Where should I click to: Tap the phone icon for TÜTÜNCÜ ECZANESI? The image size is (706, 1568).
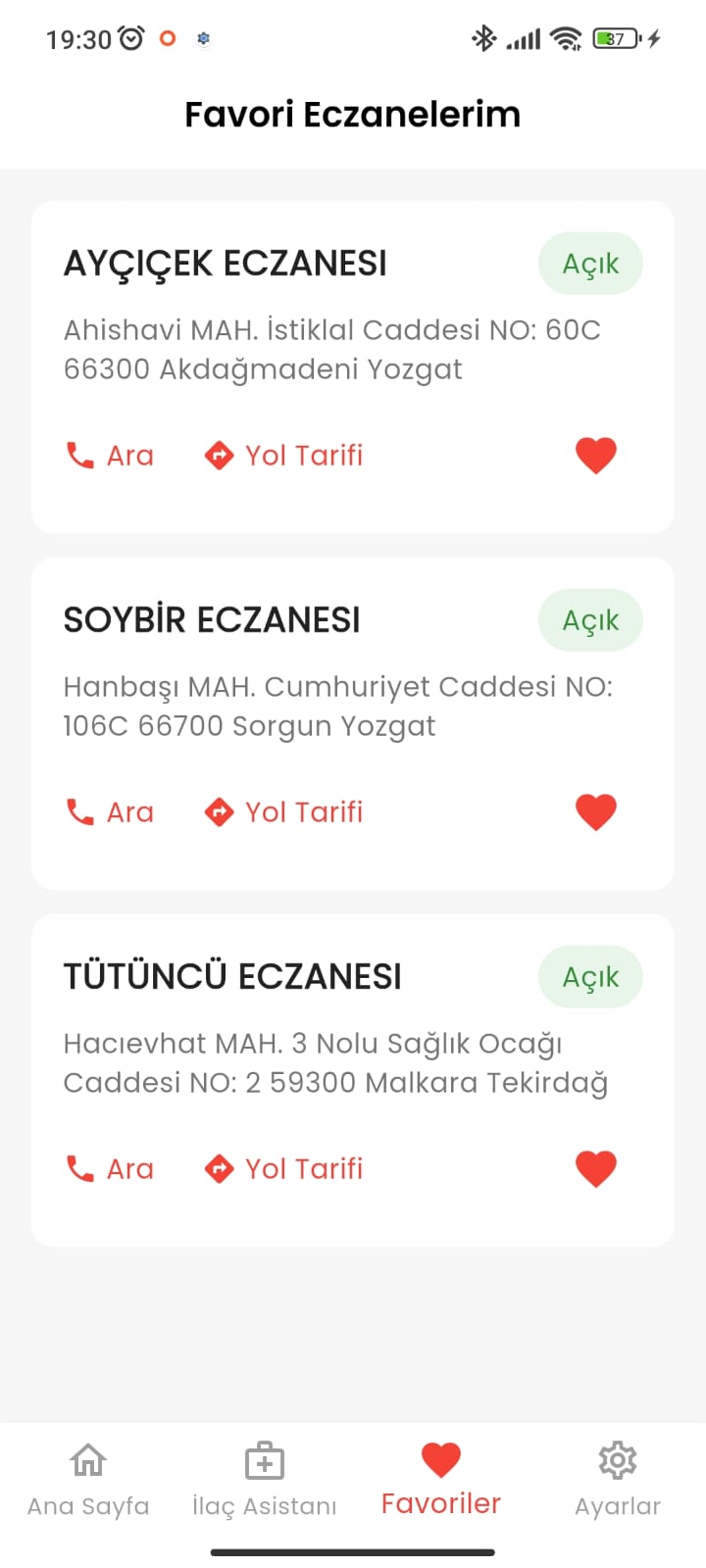click(78, 1168)
